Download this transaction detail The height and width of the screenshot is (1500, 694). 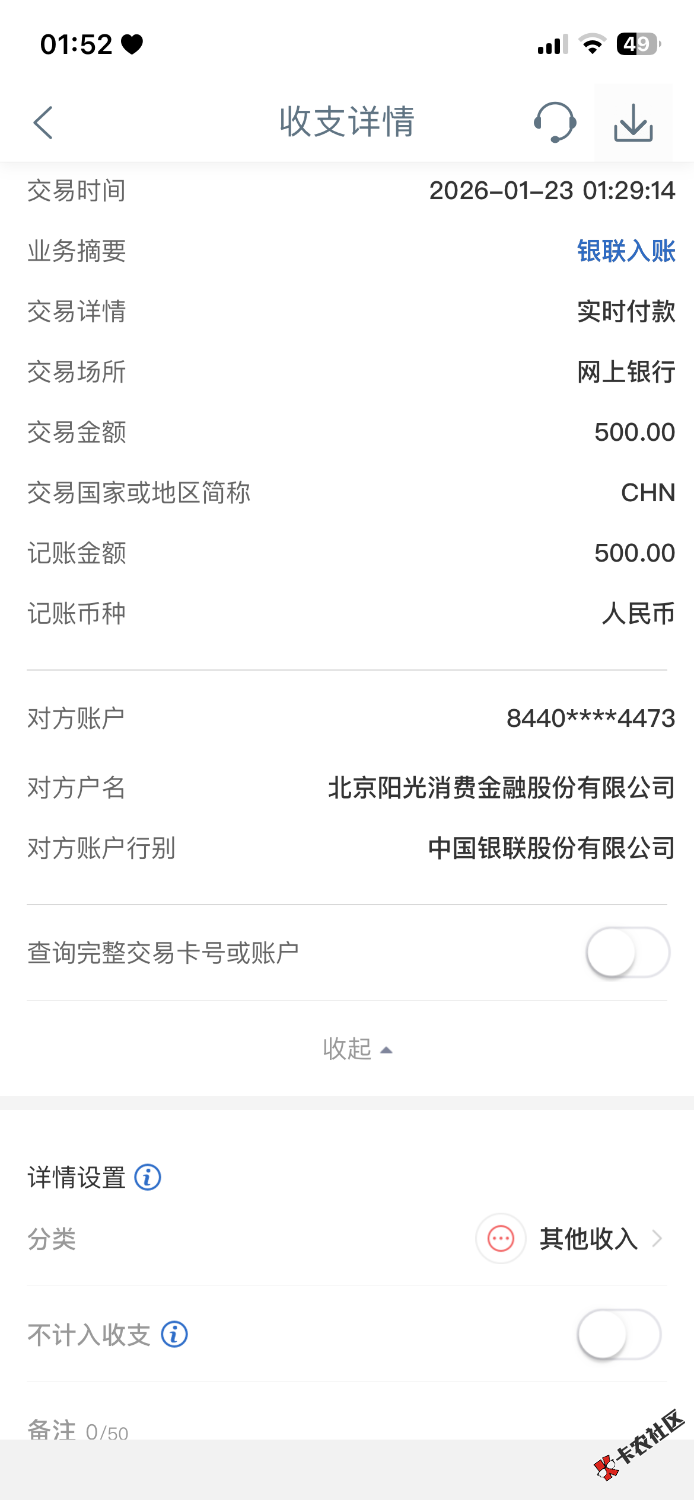(x=633, y=123)
